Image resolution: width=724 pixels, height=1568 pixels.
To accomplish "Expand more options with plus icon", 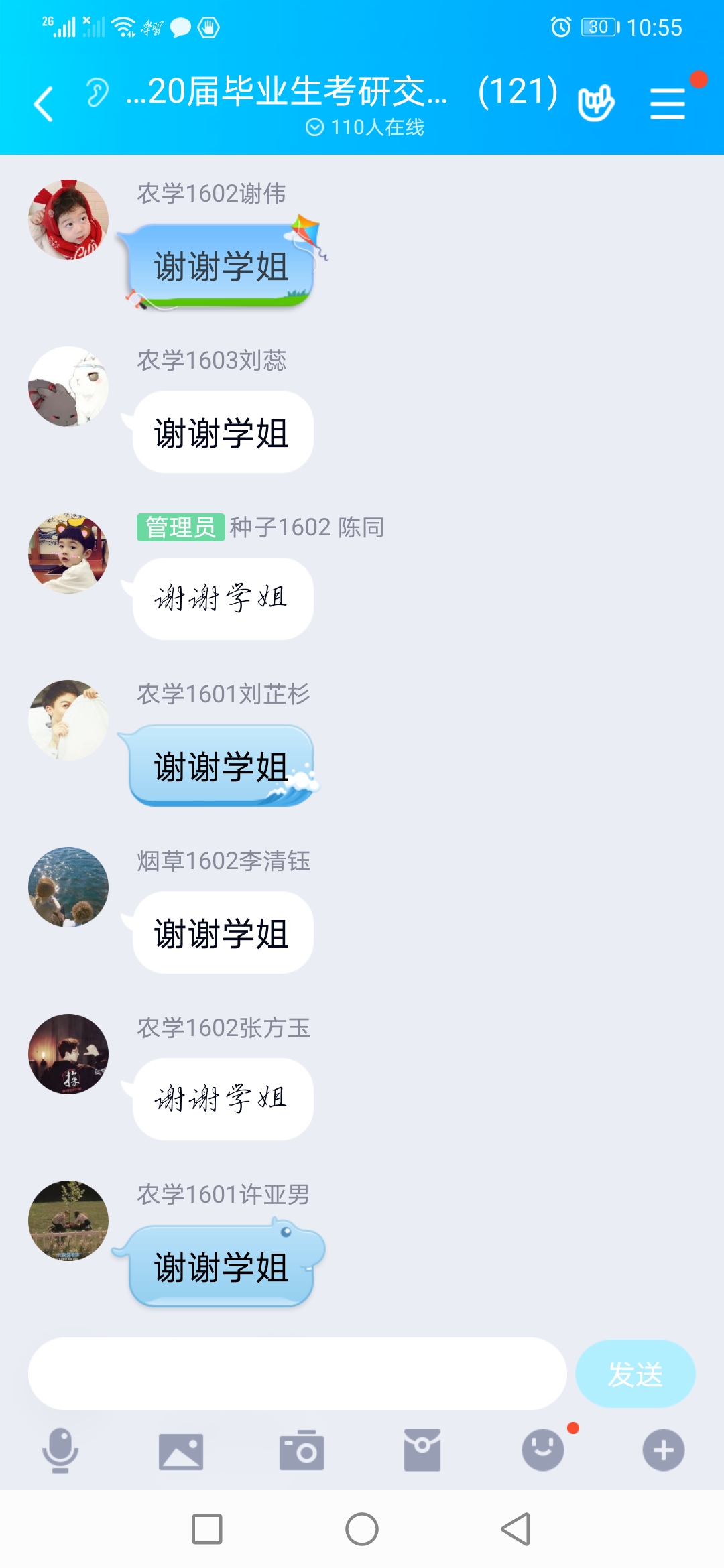I will [664, 1451].
